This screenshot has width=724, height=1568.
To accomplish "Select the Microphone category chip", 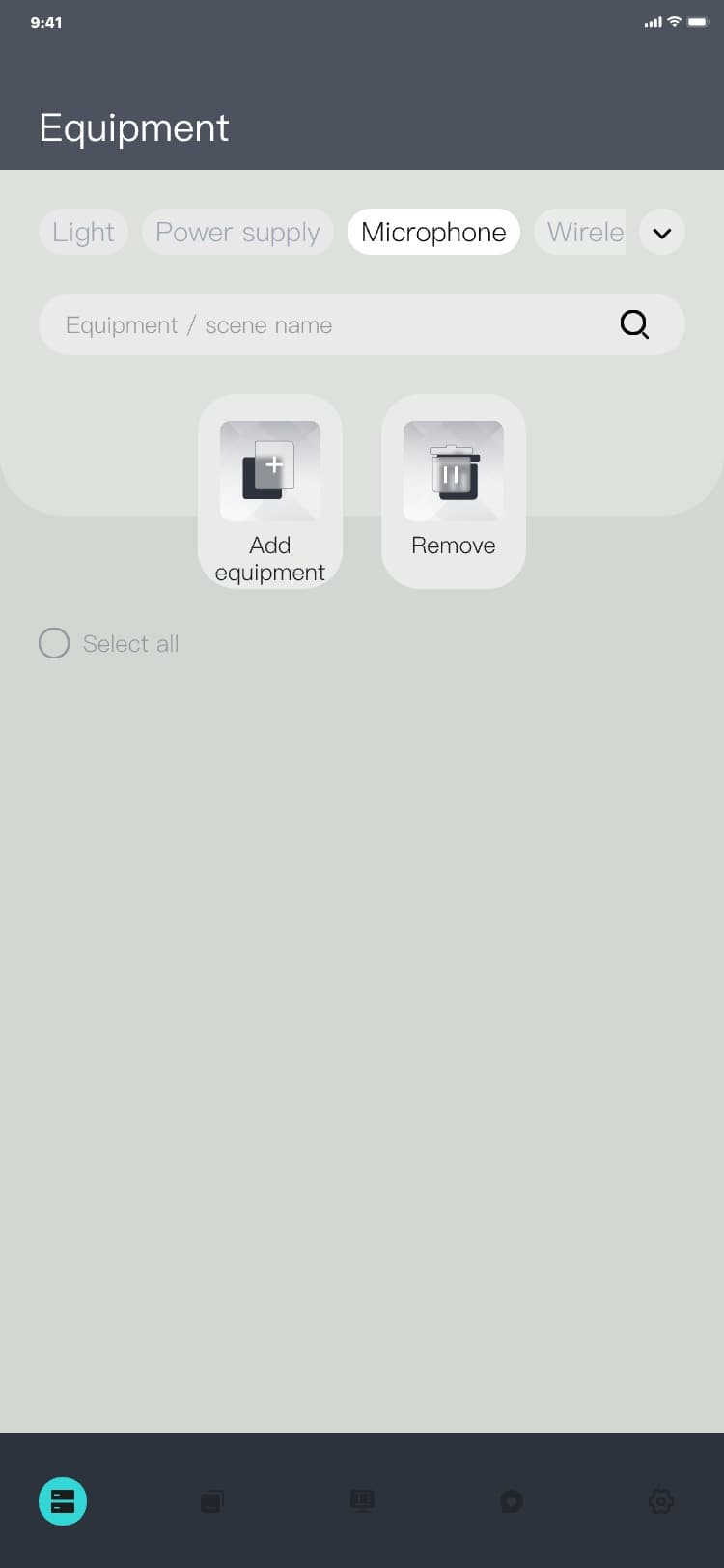I will coord(433,232).
